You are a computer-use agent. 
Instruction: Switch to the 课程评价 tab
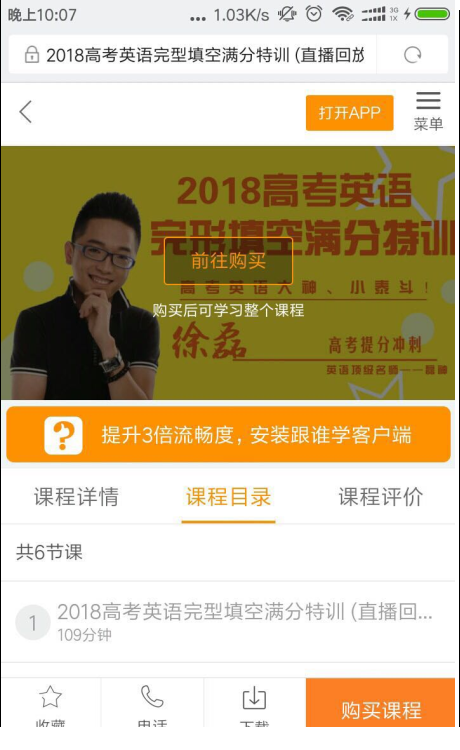pos(381,497)
